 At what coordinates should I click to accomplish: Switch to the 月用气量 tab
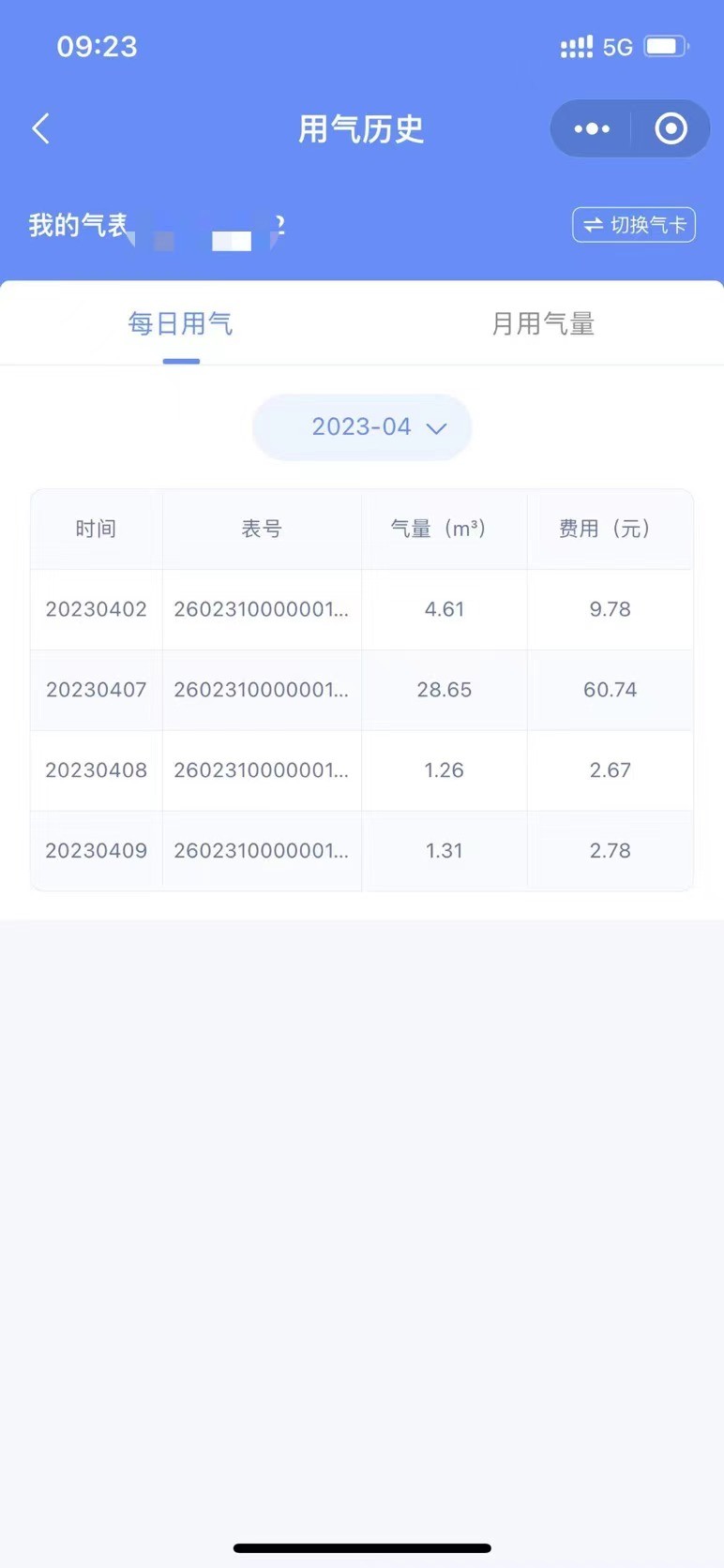pyautogui.click(x=543, y=324)
